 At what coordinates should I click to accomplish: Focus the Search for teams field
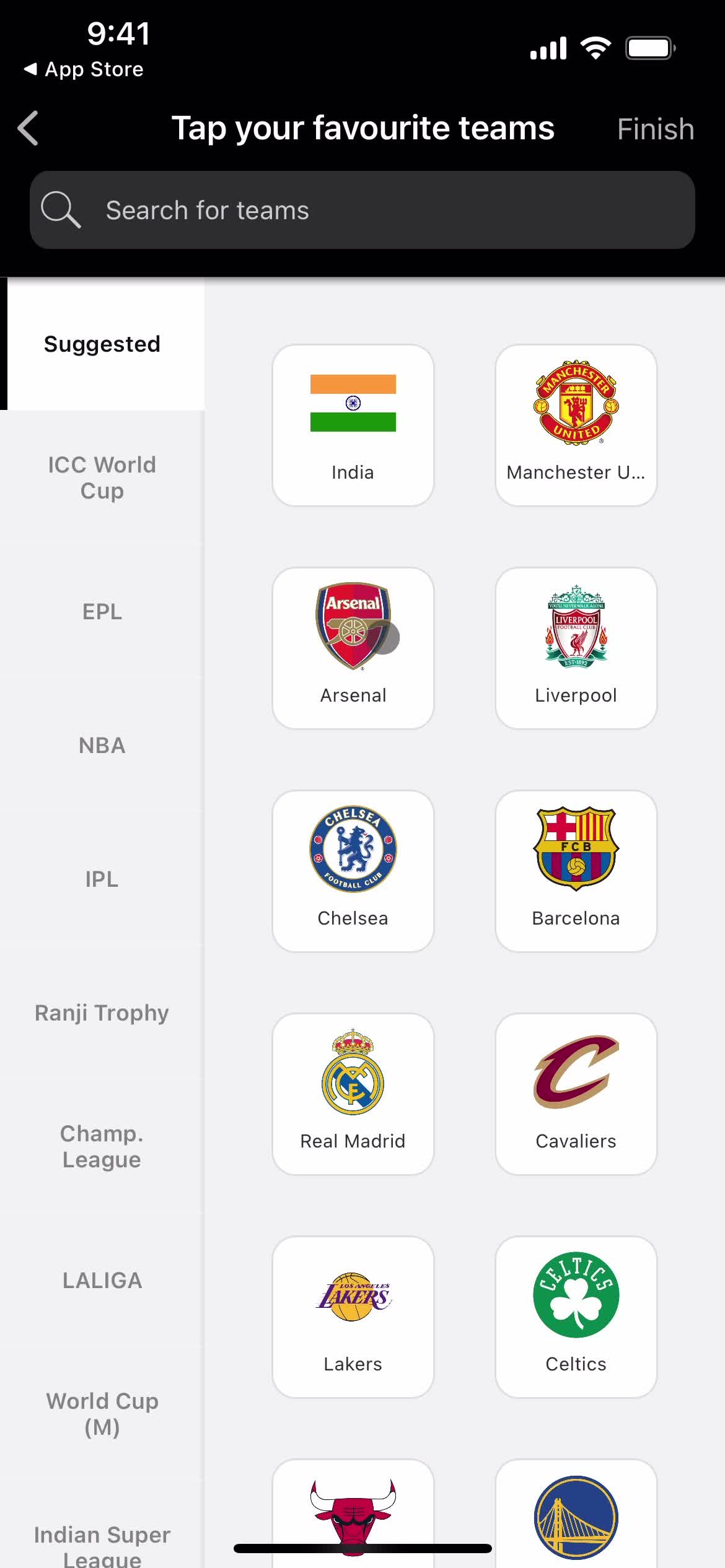[362, 211]
